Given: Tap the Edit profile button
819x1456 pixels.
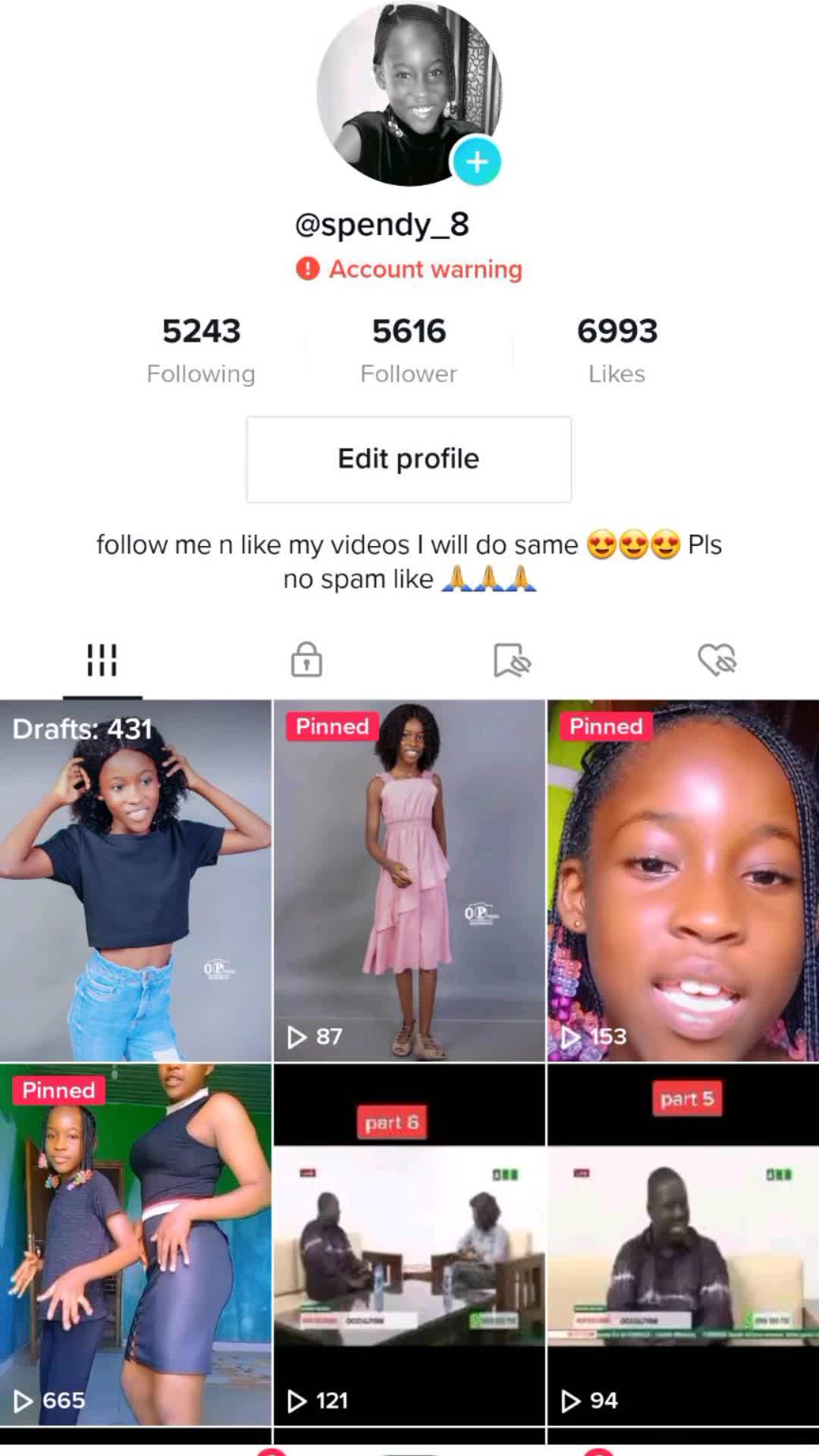Looking at the screenshot, I should coord(409,459).
